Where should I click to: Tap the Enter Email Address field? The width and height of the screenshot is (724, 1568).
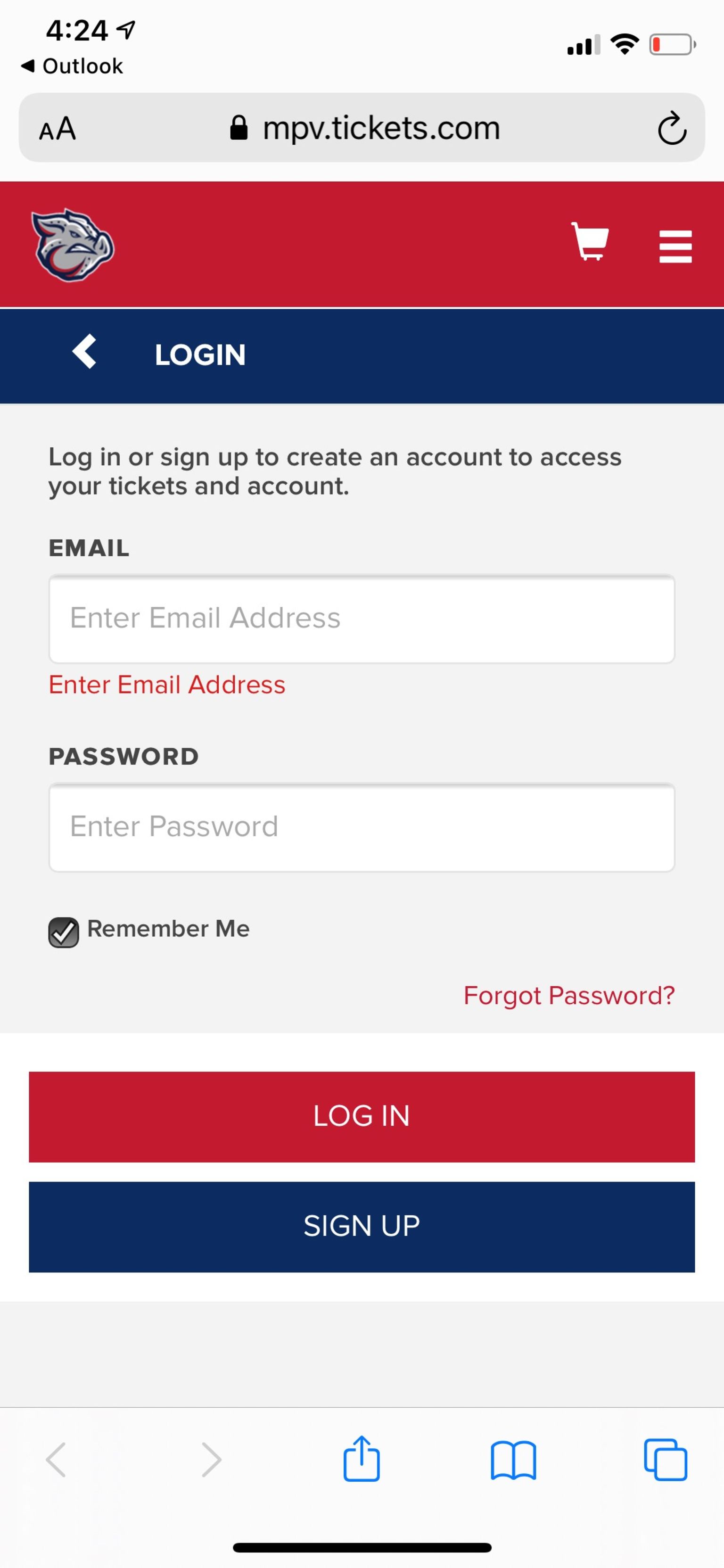(x=362, y=617)
